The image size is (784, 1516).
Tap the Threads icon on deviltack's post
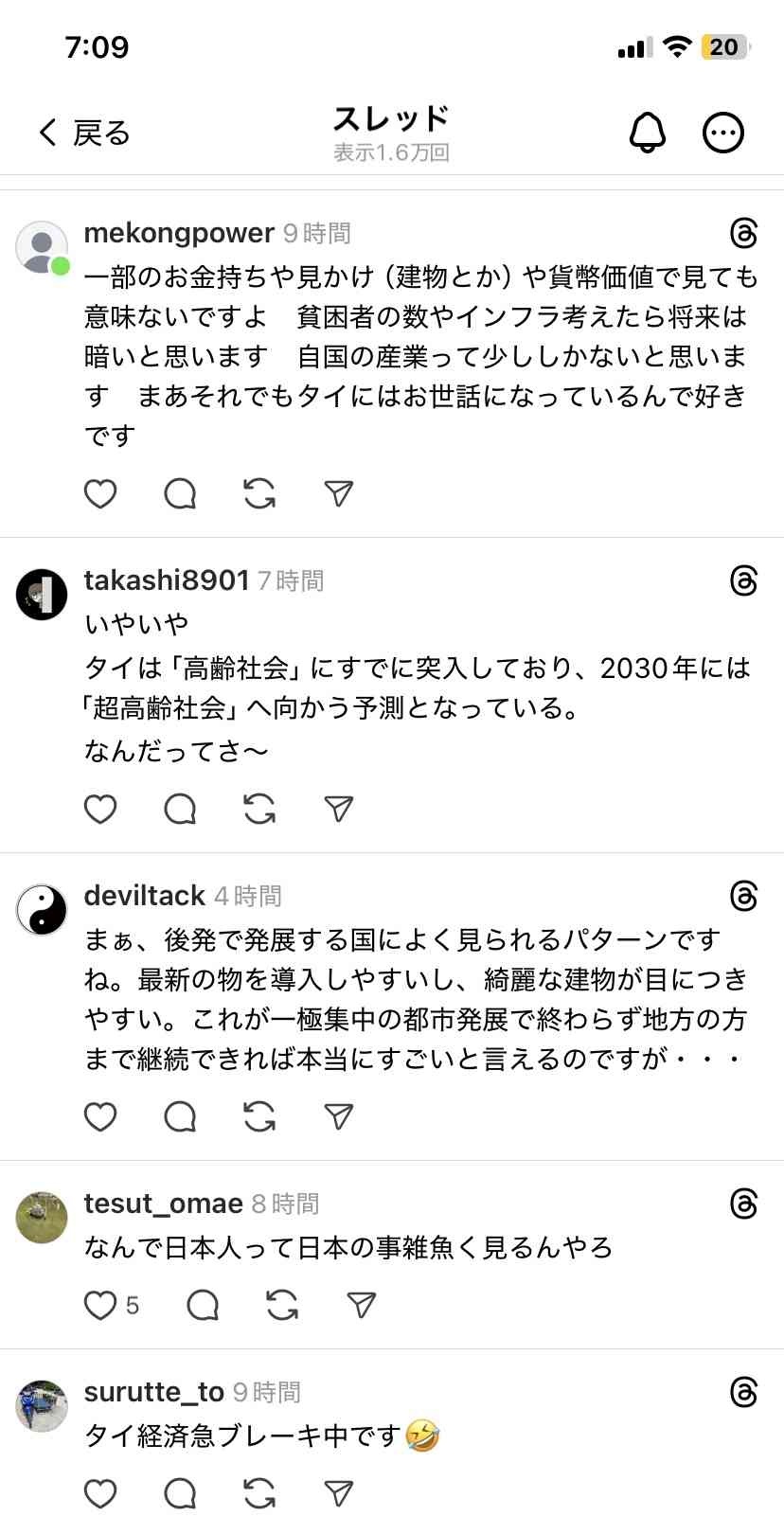pos(744,896)
